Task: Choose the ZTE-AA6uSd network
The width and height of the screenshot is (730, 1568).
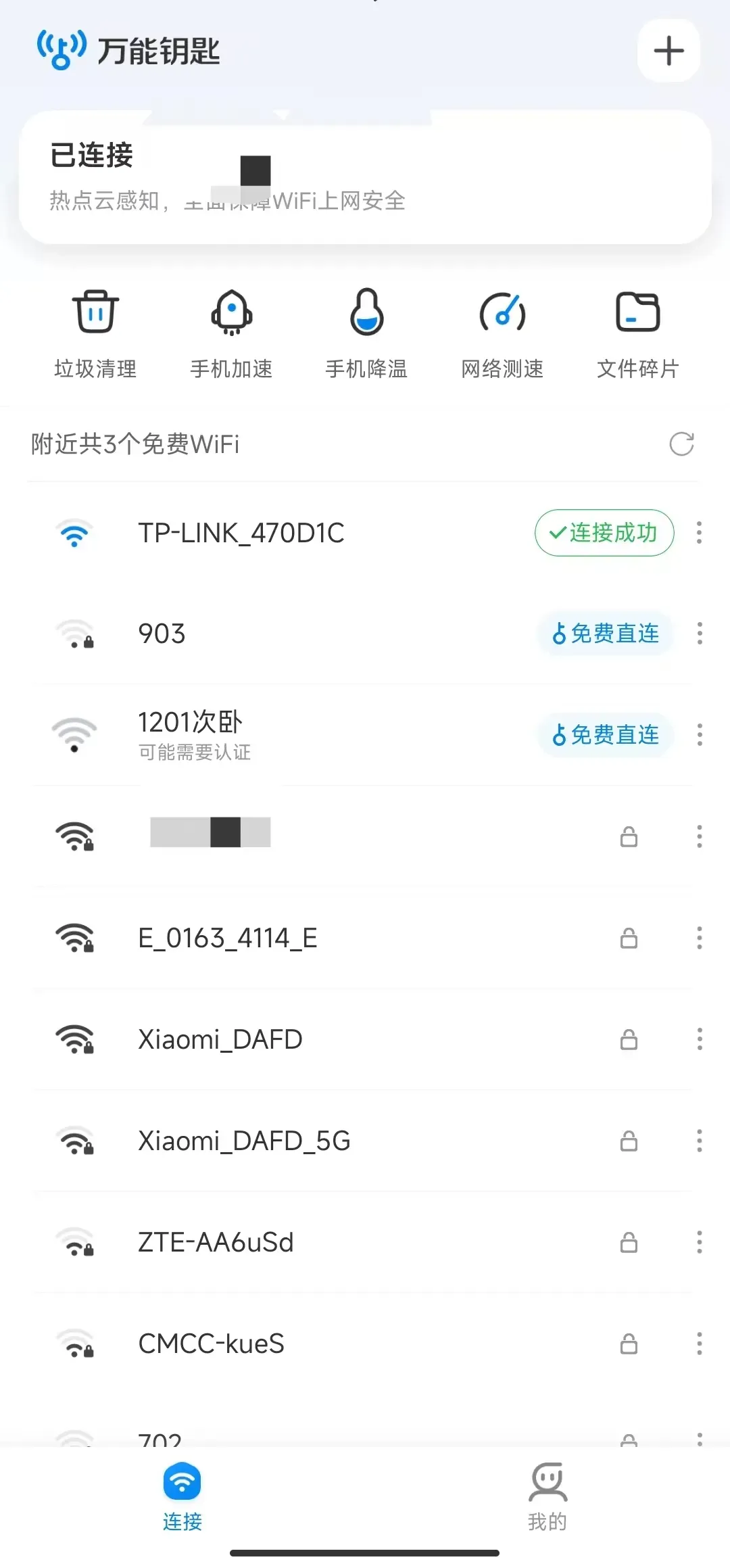Action: [x=216, y=1242]
